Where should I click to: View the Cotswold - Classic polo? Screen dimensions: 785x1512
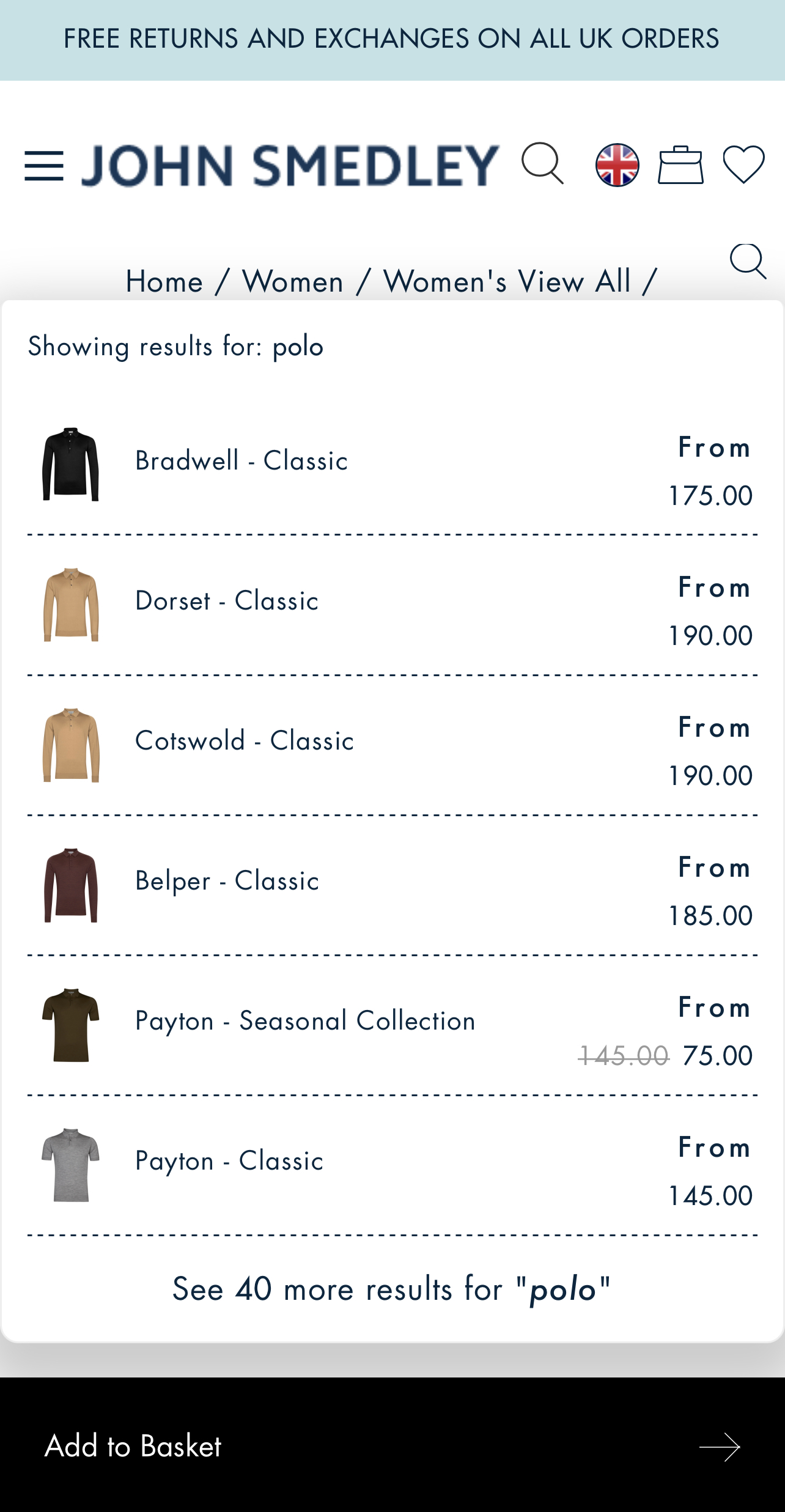(392, 745)
